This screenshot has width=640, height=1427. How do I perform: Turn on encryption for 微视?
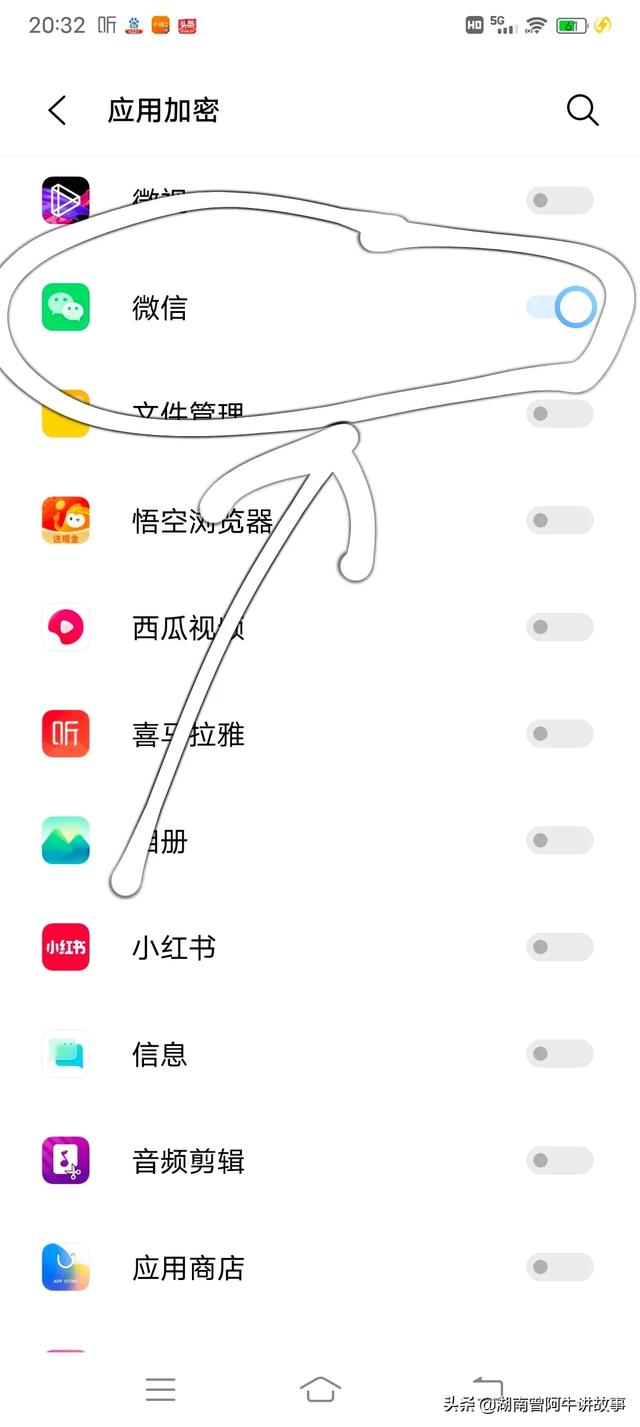pos(560,200)
